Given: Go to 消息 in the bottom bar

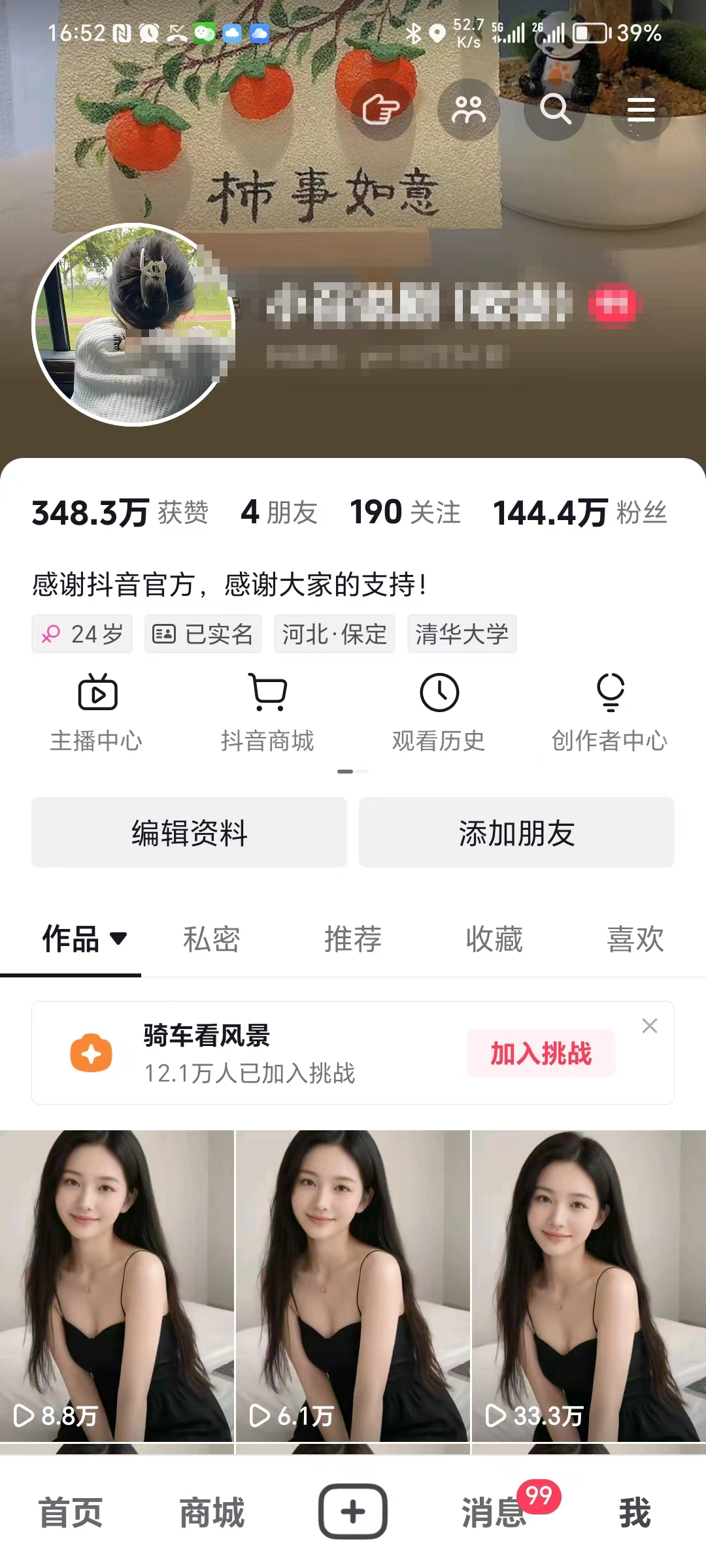Looking at the screenshot, I should tap(495, 1512).
